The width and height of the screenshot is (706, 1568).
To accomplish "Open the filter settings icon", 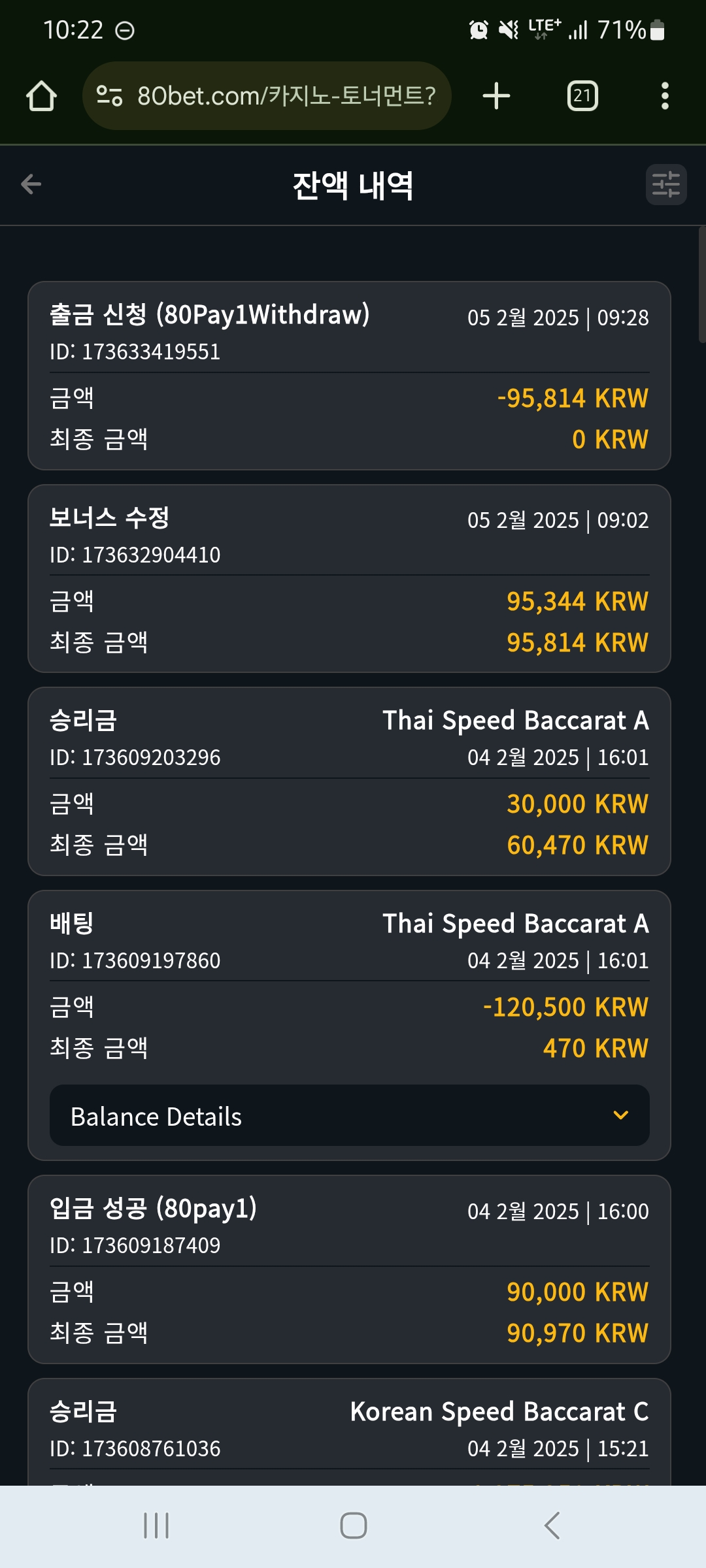I will (666, 185).
